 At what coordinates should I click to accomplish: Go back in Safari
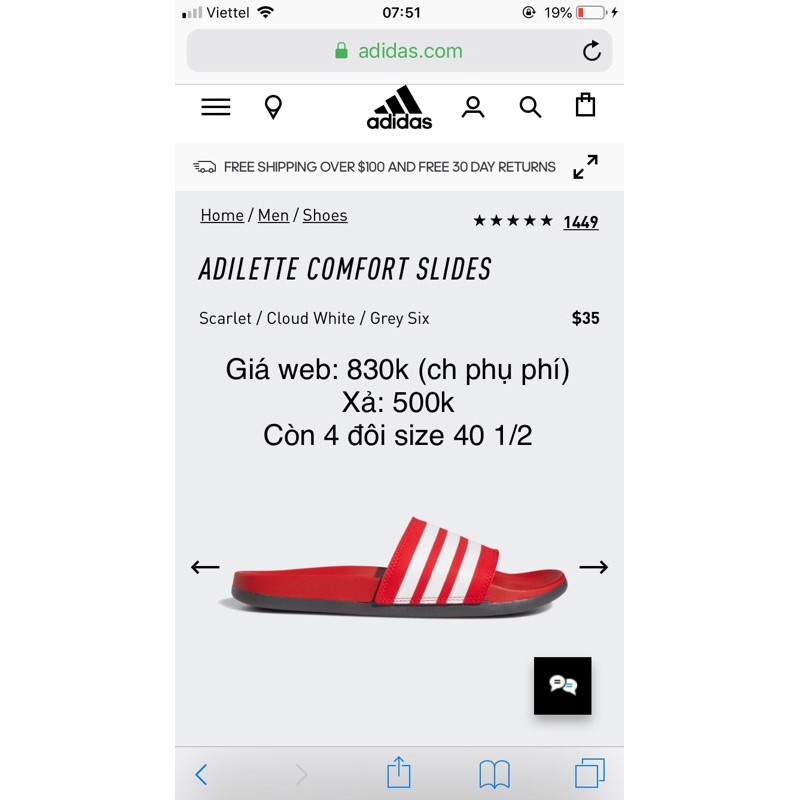click(x=201, y=774)
